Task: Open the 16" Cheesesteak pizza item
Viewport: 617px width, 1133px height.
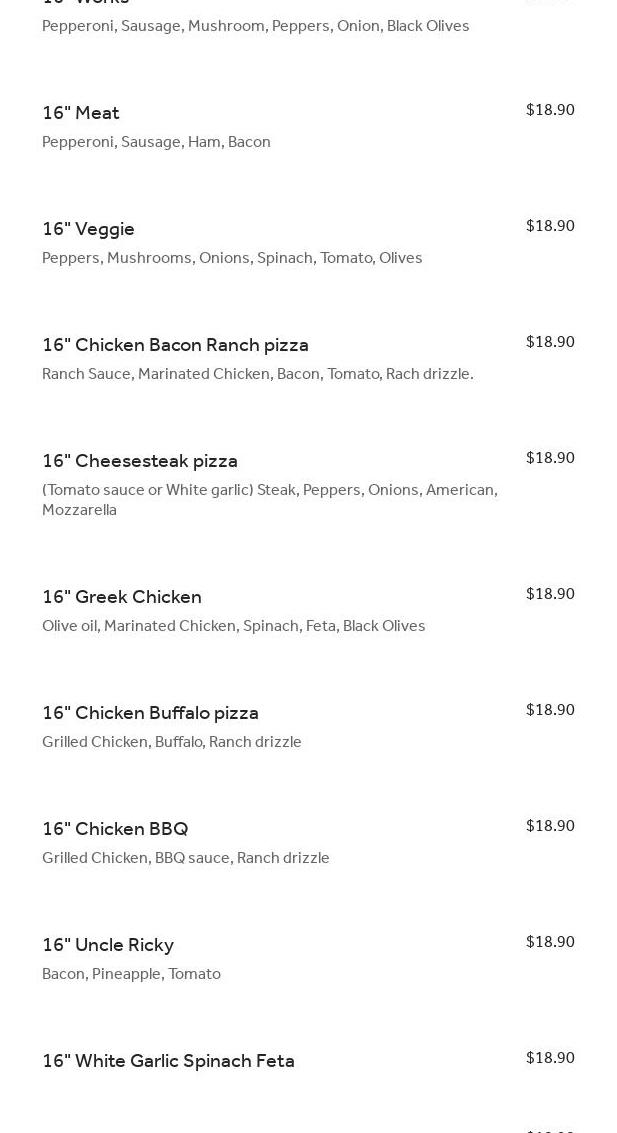Action: (140, 461)
